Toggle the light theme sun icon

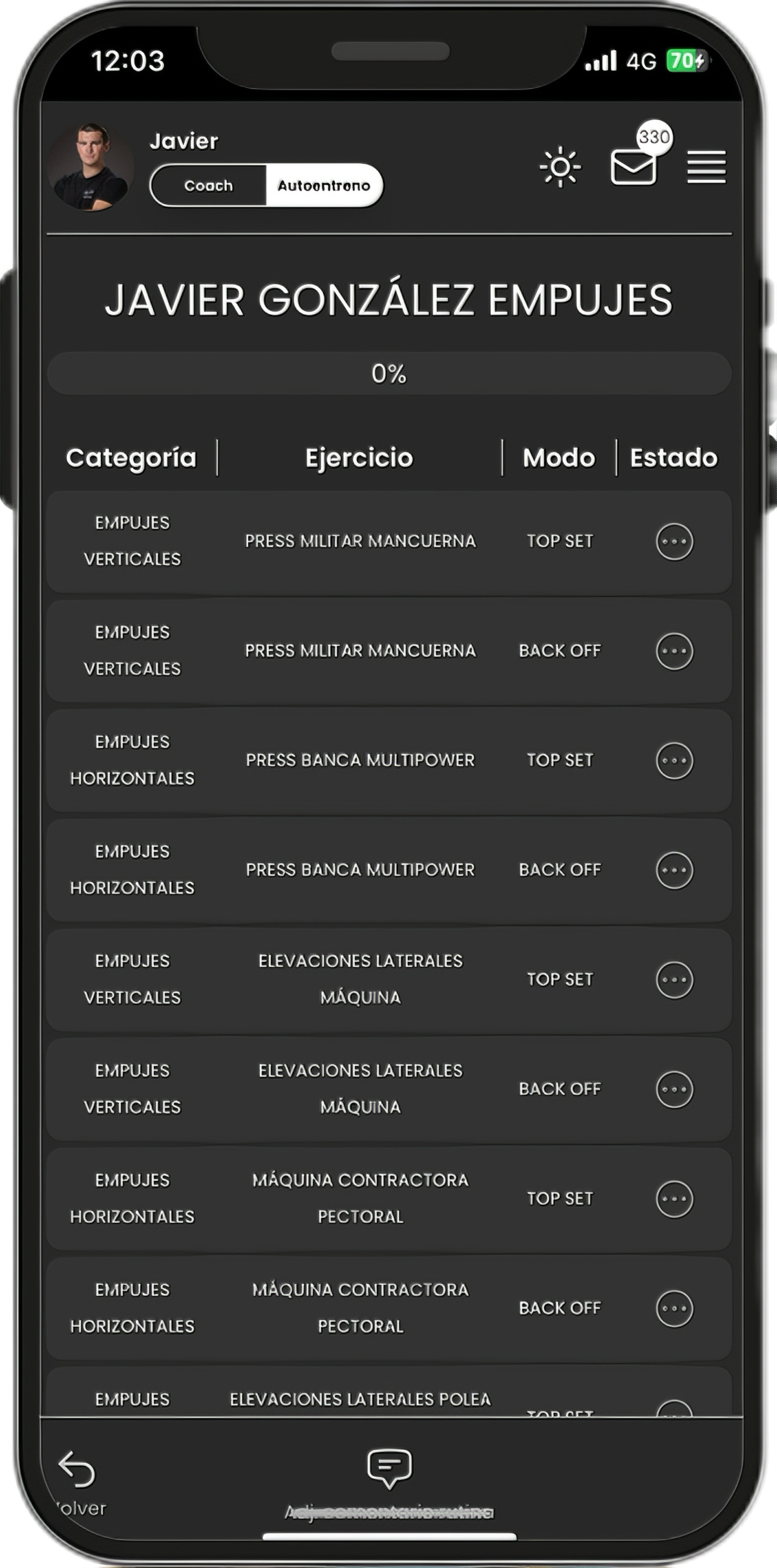pyautogui.click(x=560, y=167)
